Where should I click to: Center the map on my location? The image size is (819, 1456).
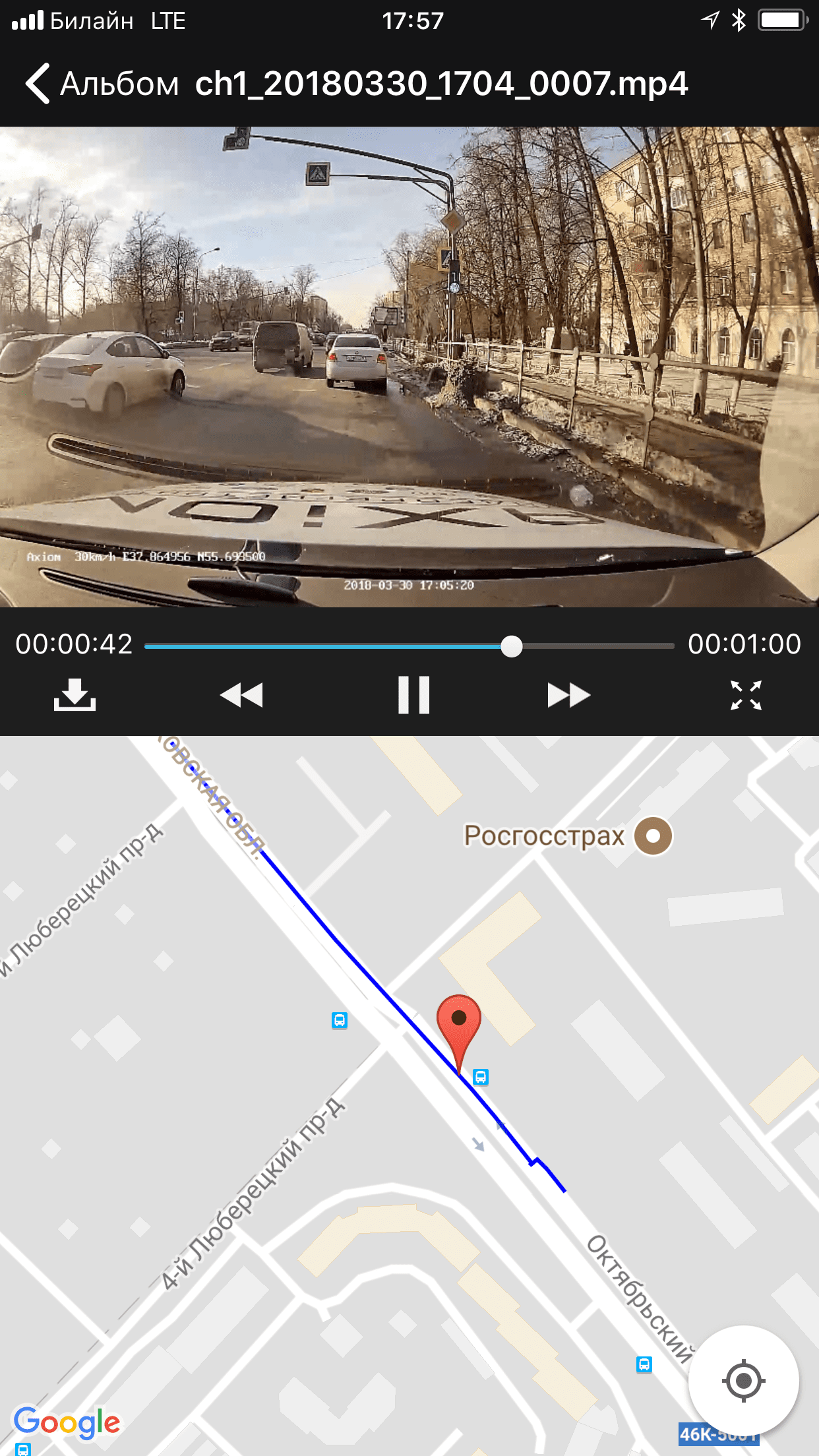(x=743, y=1380)
